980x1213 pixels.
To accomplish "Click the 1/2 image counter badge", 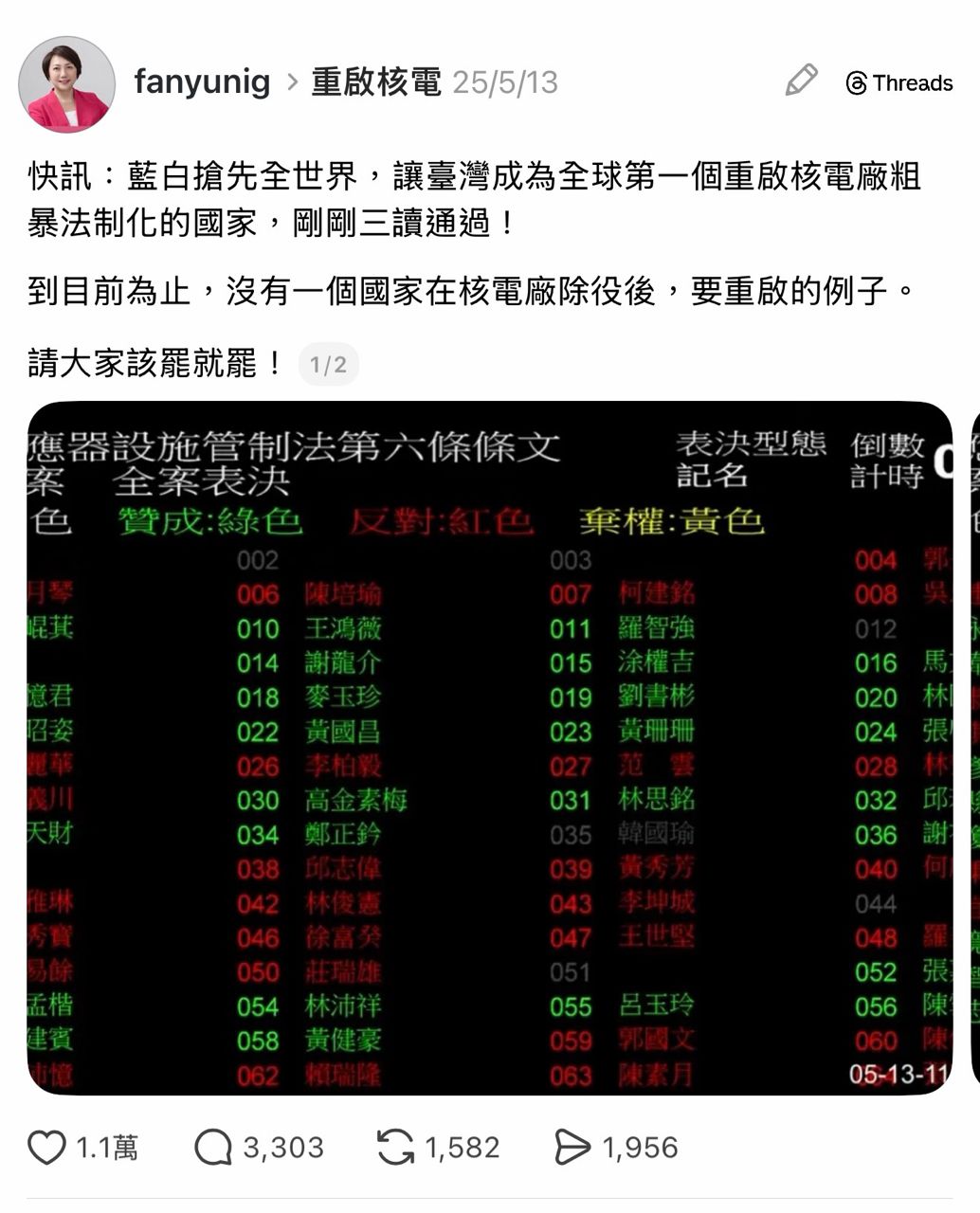I will point(327,364).
